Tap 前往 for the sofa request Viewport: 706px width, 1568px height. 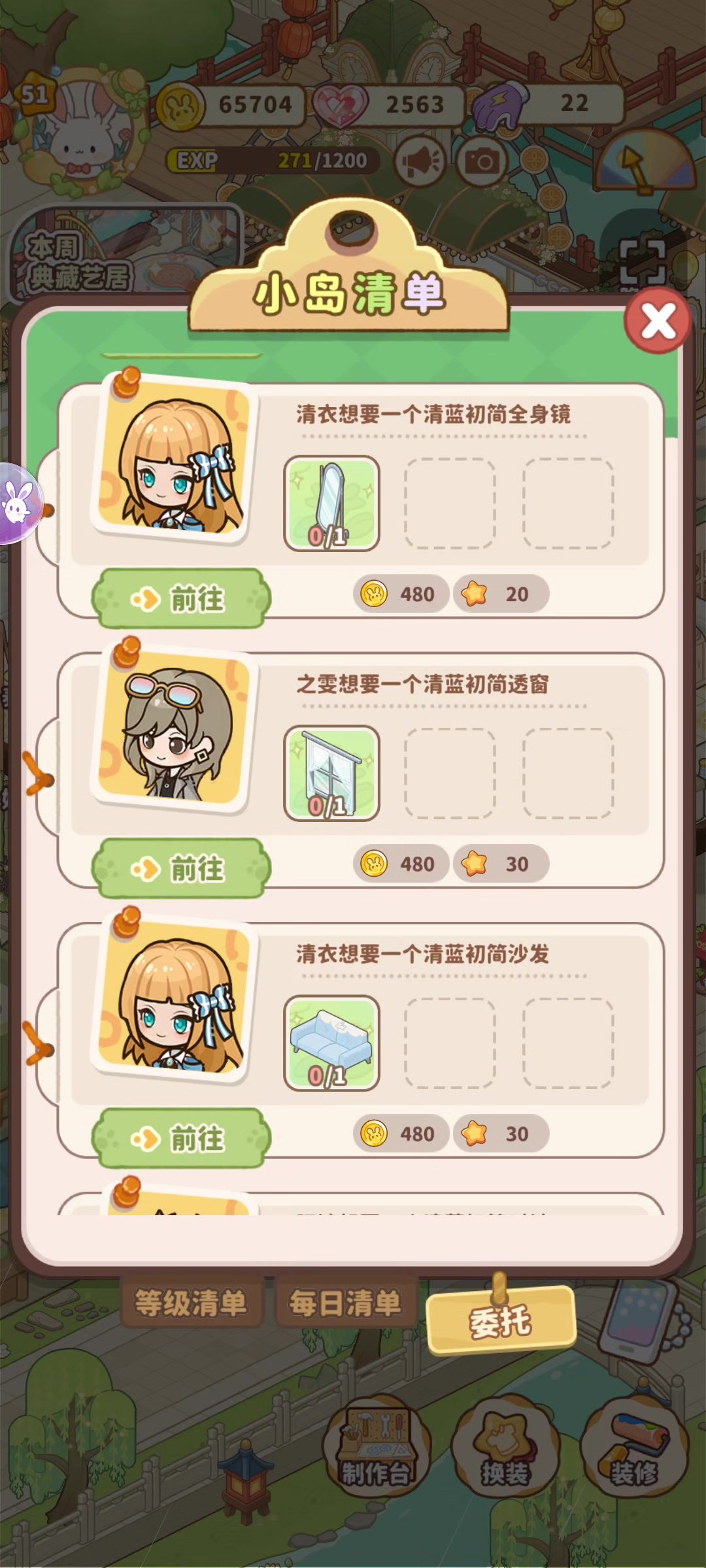[181, 1138]
